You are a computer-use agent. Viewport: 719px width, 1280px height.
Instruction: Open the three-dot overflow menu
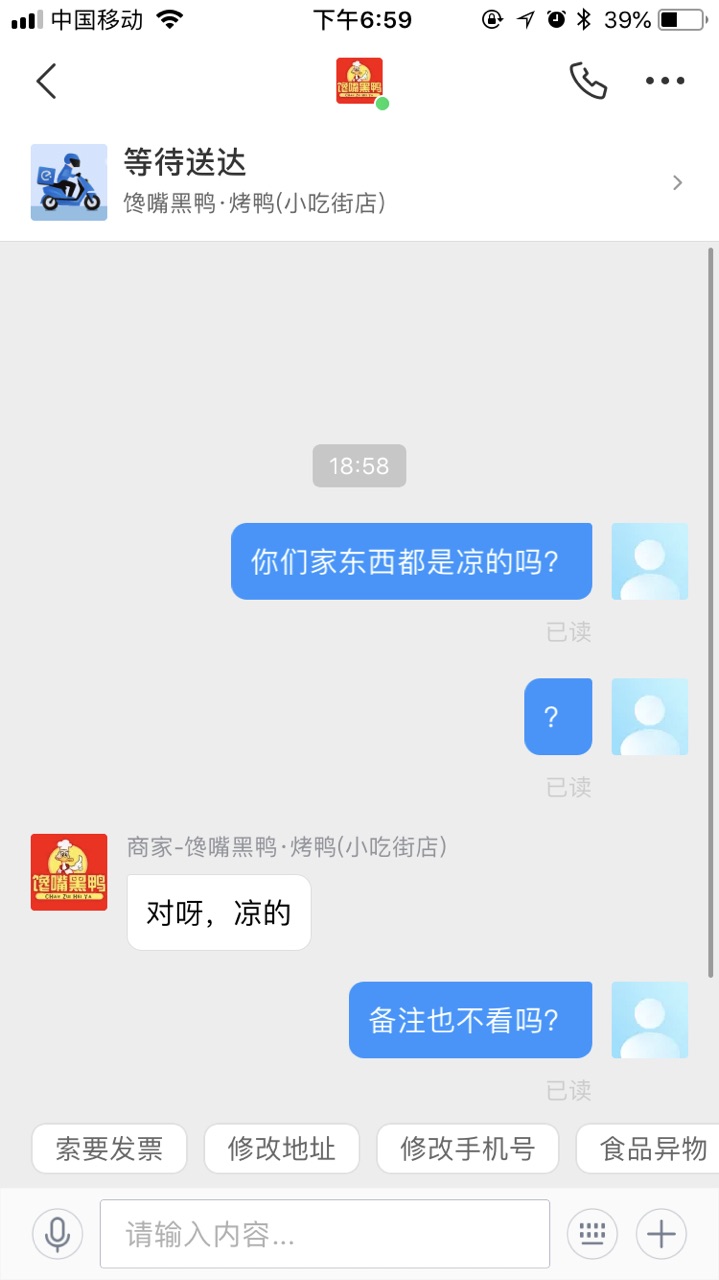point(665,81)
